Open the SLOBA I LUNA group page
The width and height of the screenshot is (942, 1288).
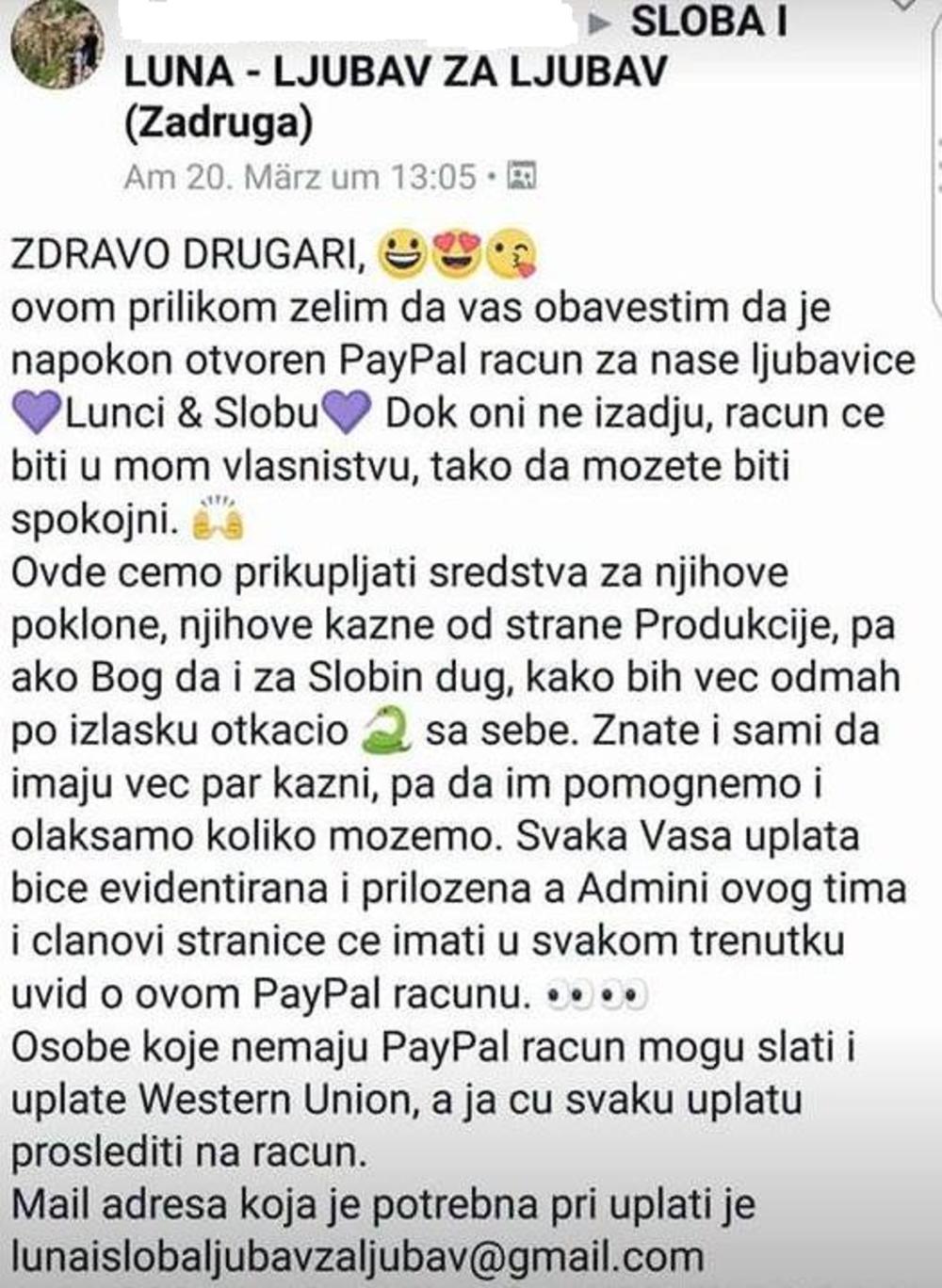[x=396, y=72]
